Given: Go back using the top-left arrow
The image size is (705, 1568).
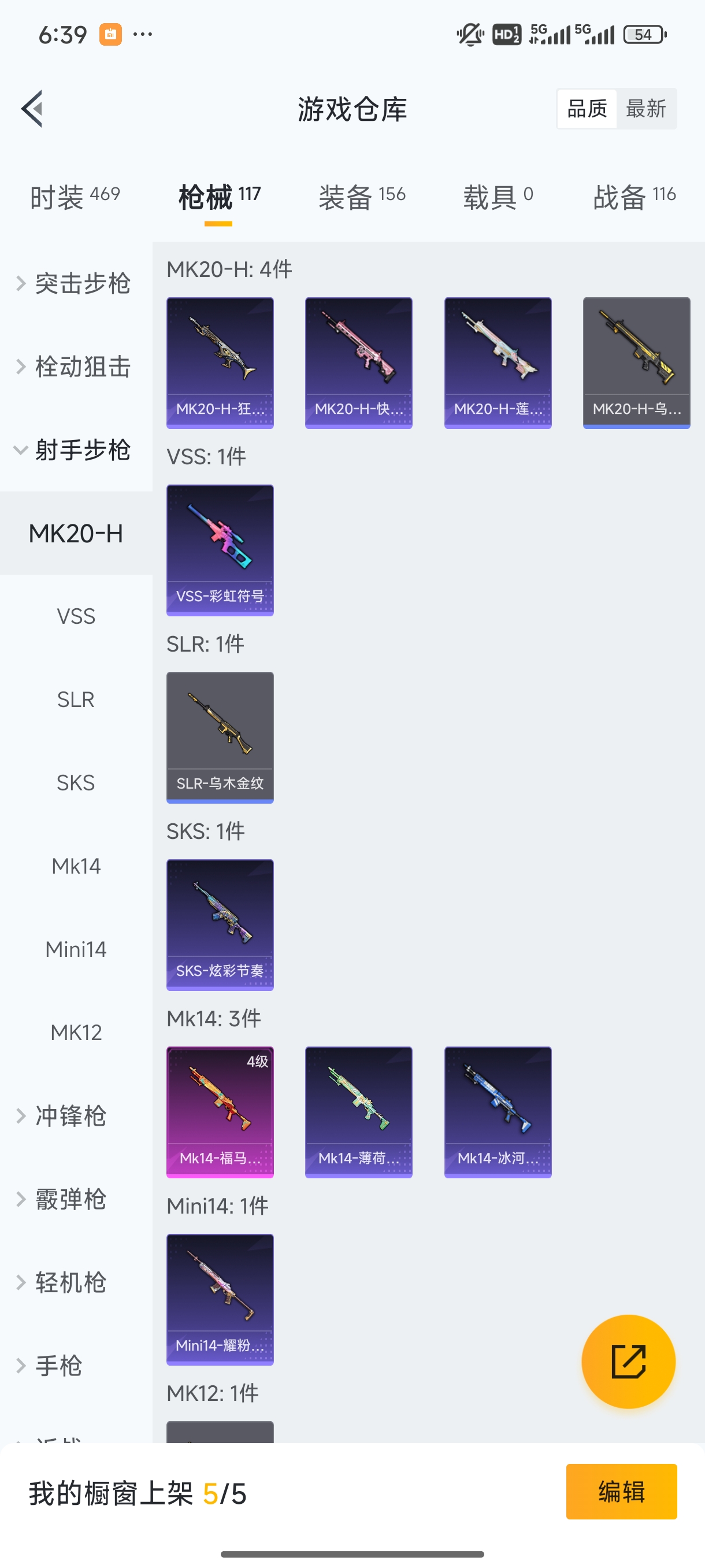Looking at the screenshot, I should [x=32, y=109].
